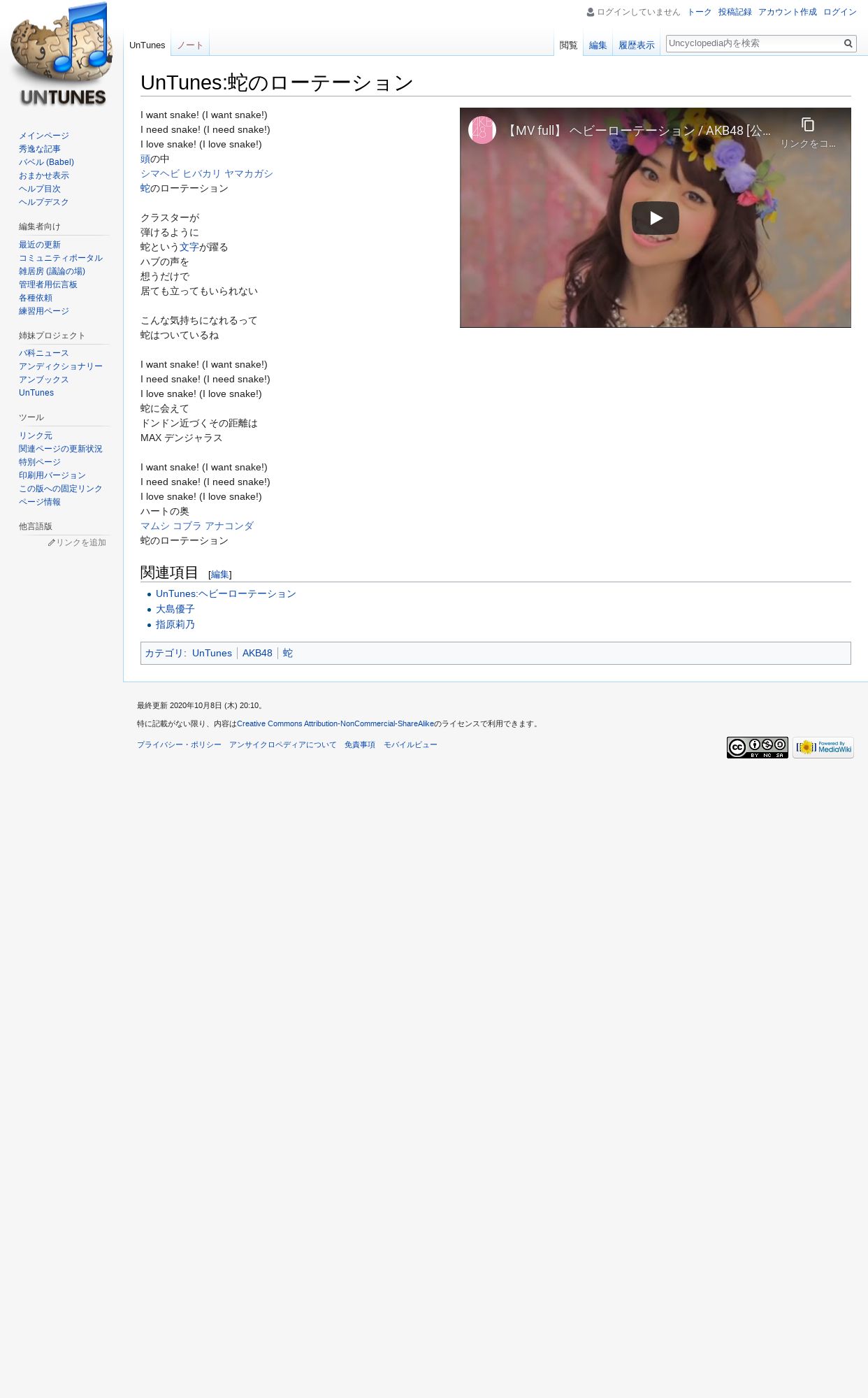The image size is (868, 1398).
Task: Tap the search magnifier icon
Action: pyautogui.click(x=848, y=43)
